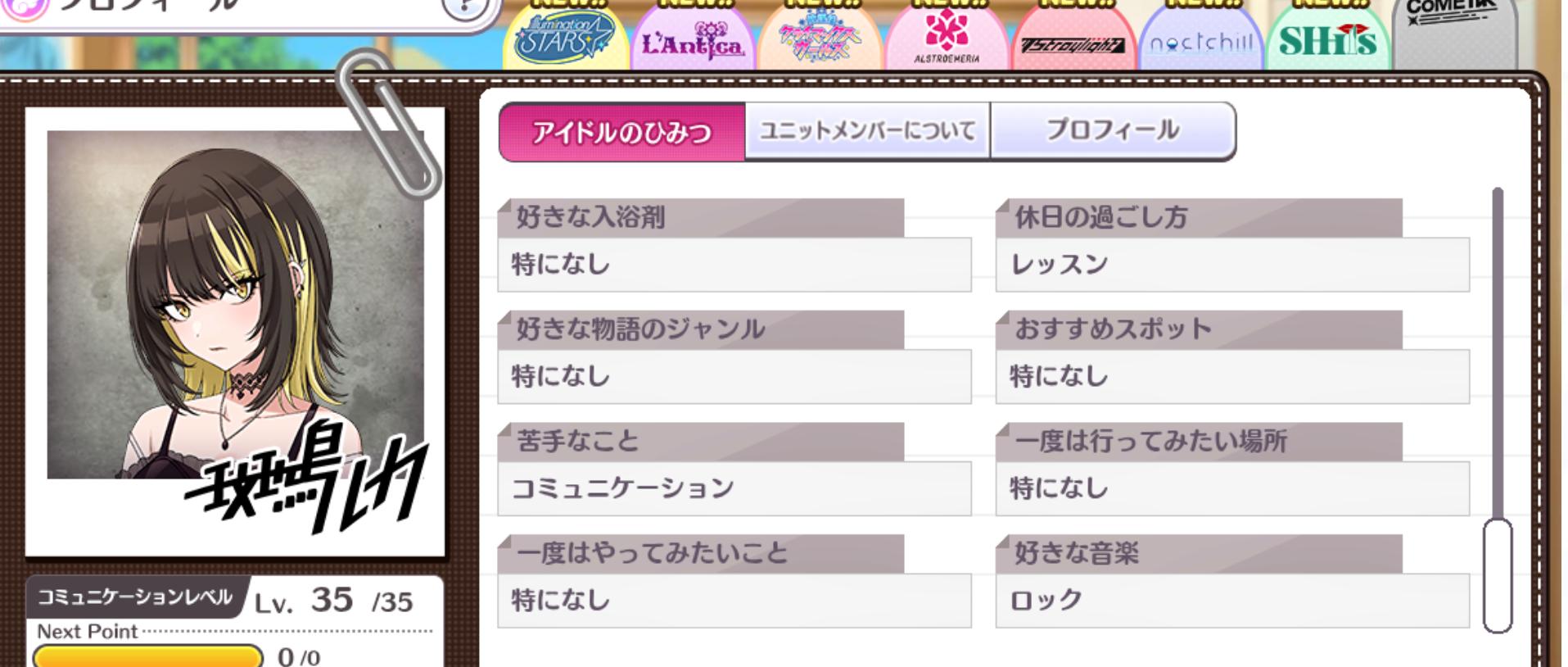1568x667 pixels.
Task: Tap the help question mark icon
Action: 464,7
